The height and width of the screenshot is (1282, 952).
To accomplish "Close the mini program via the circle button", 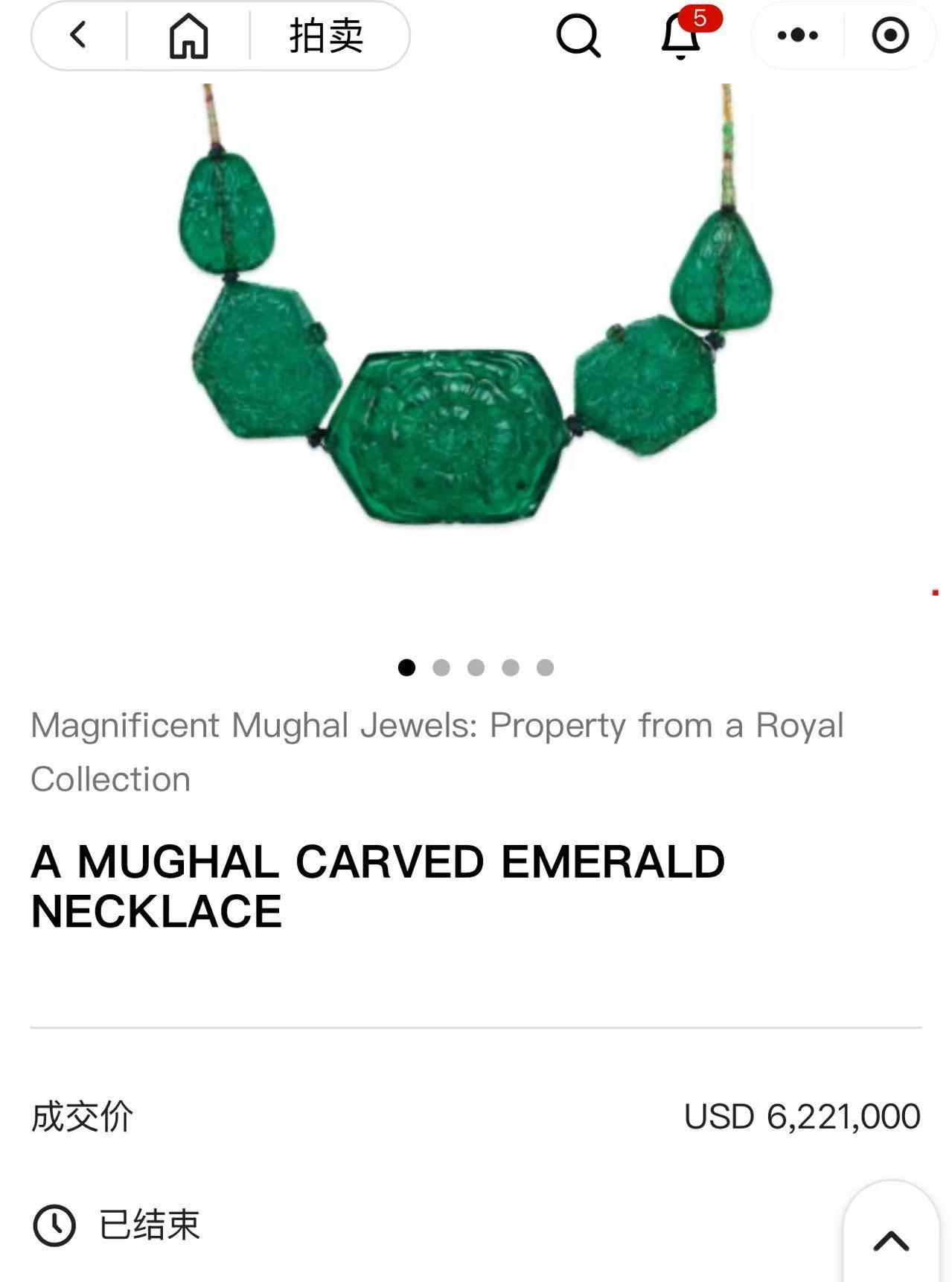I will [x=890, y=35].
